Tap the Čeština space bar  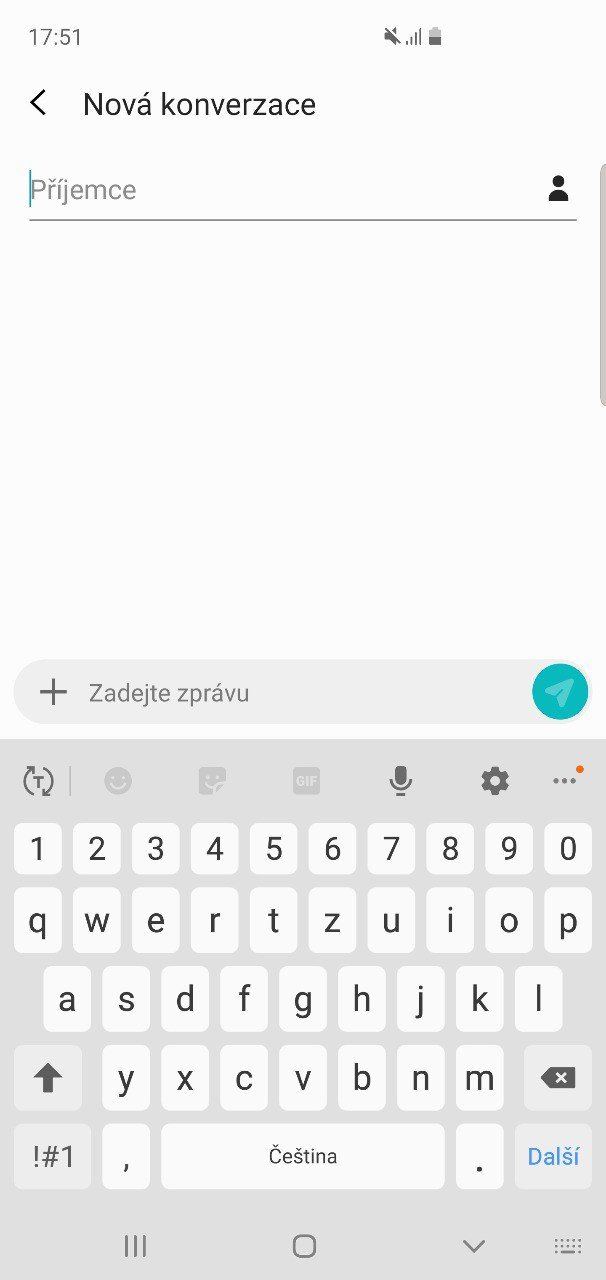[303, 1156]
